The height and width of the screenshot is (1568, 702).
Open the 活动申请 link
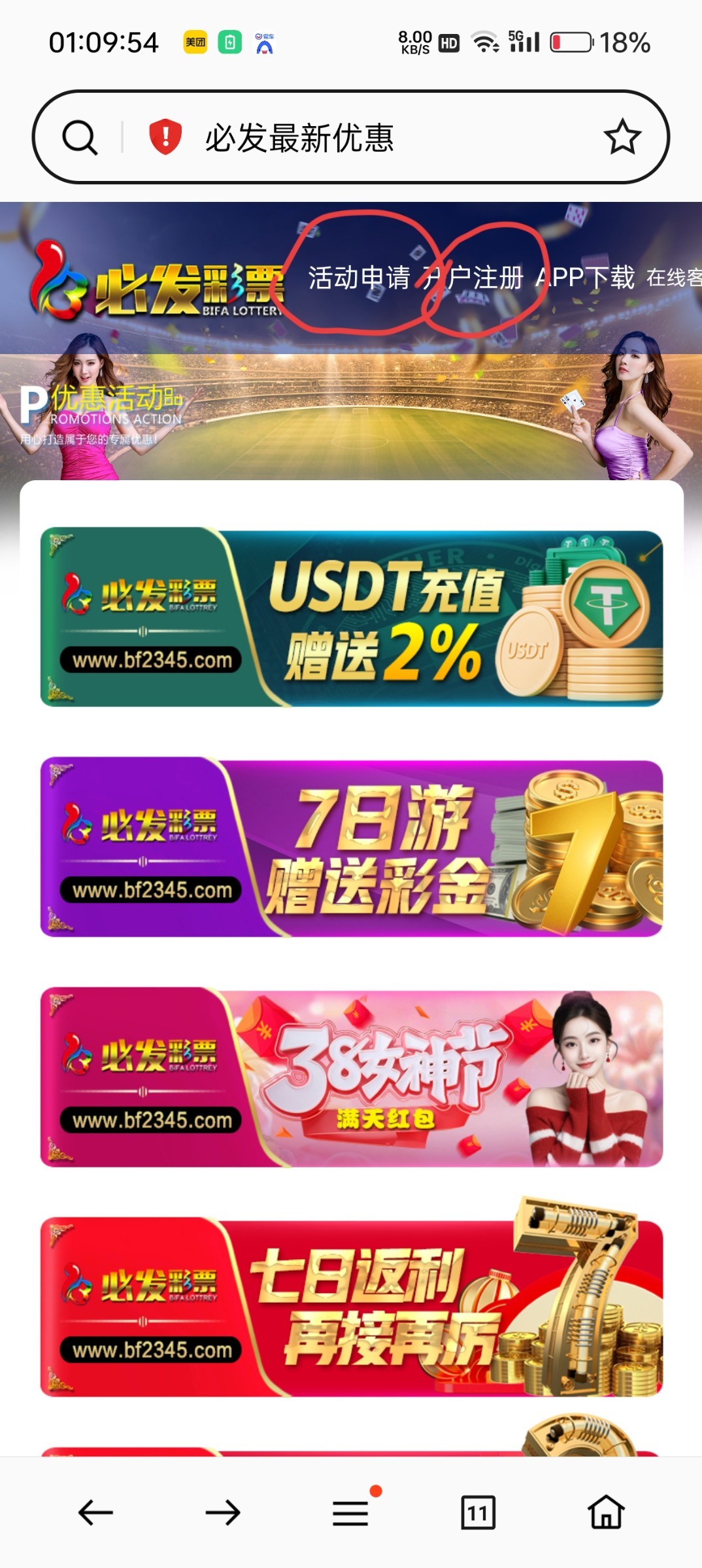(x=359, y=278)
